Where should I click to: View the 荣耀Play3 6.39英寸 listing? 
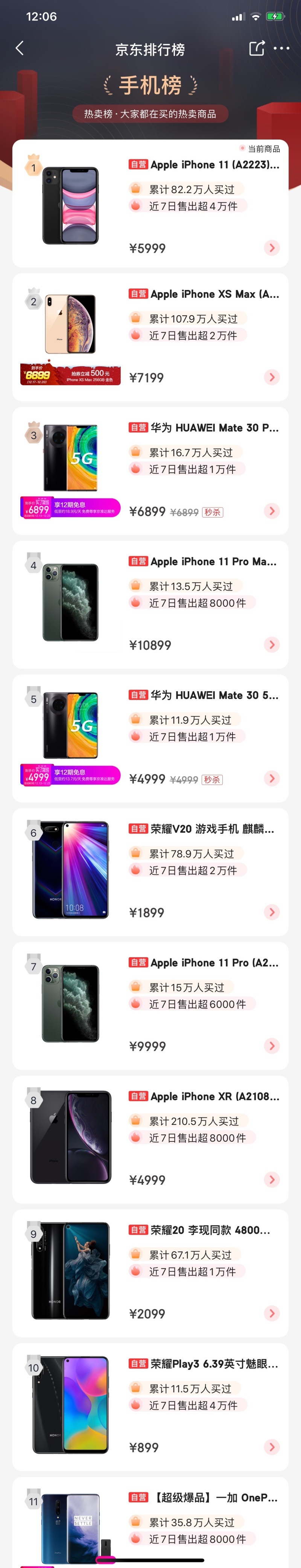(x=150, y=1407)
